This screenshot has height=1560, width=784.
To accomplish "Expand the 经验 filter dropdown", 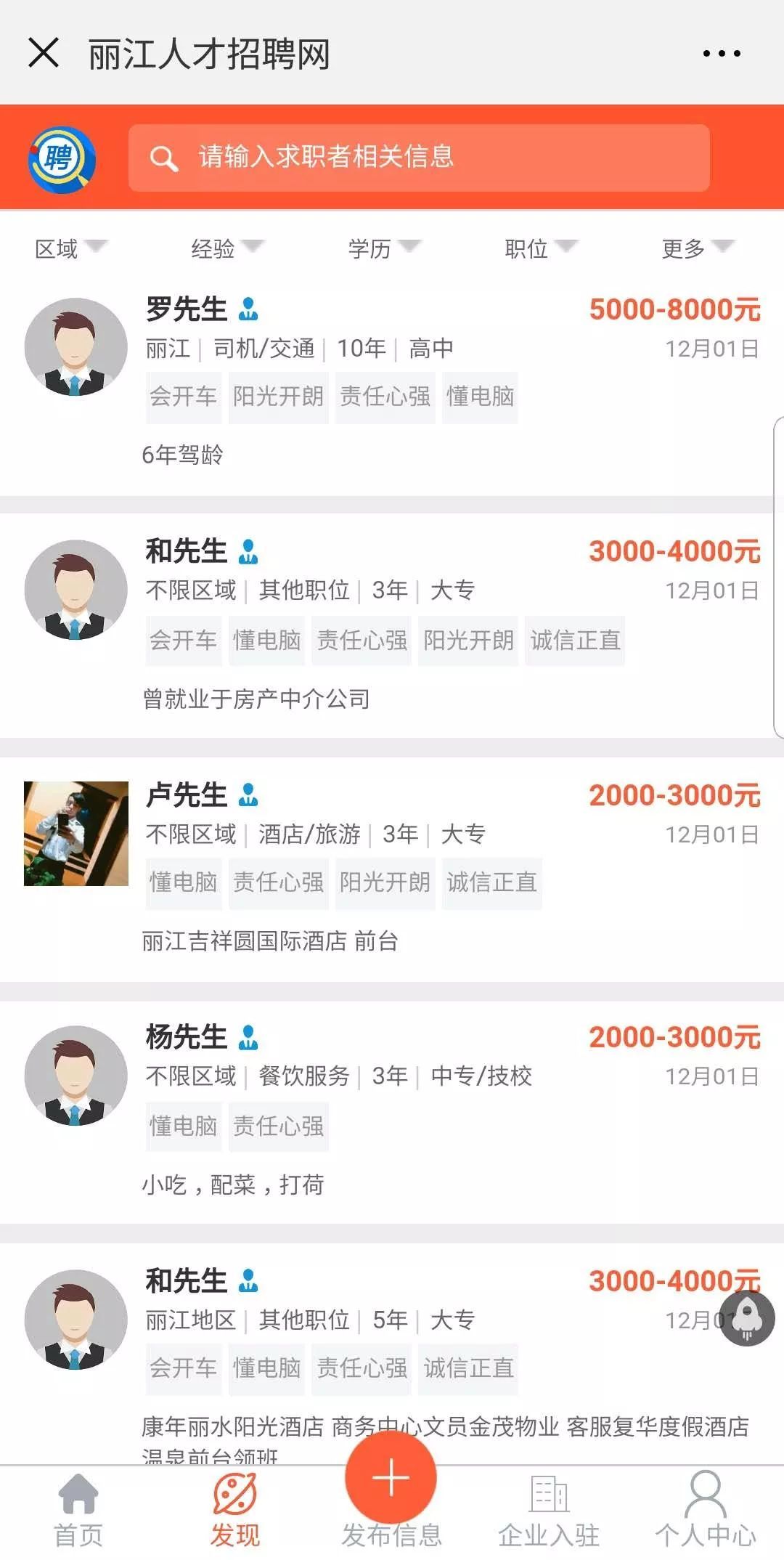I will 226,249.
